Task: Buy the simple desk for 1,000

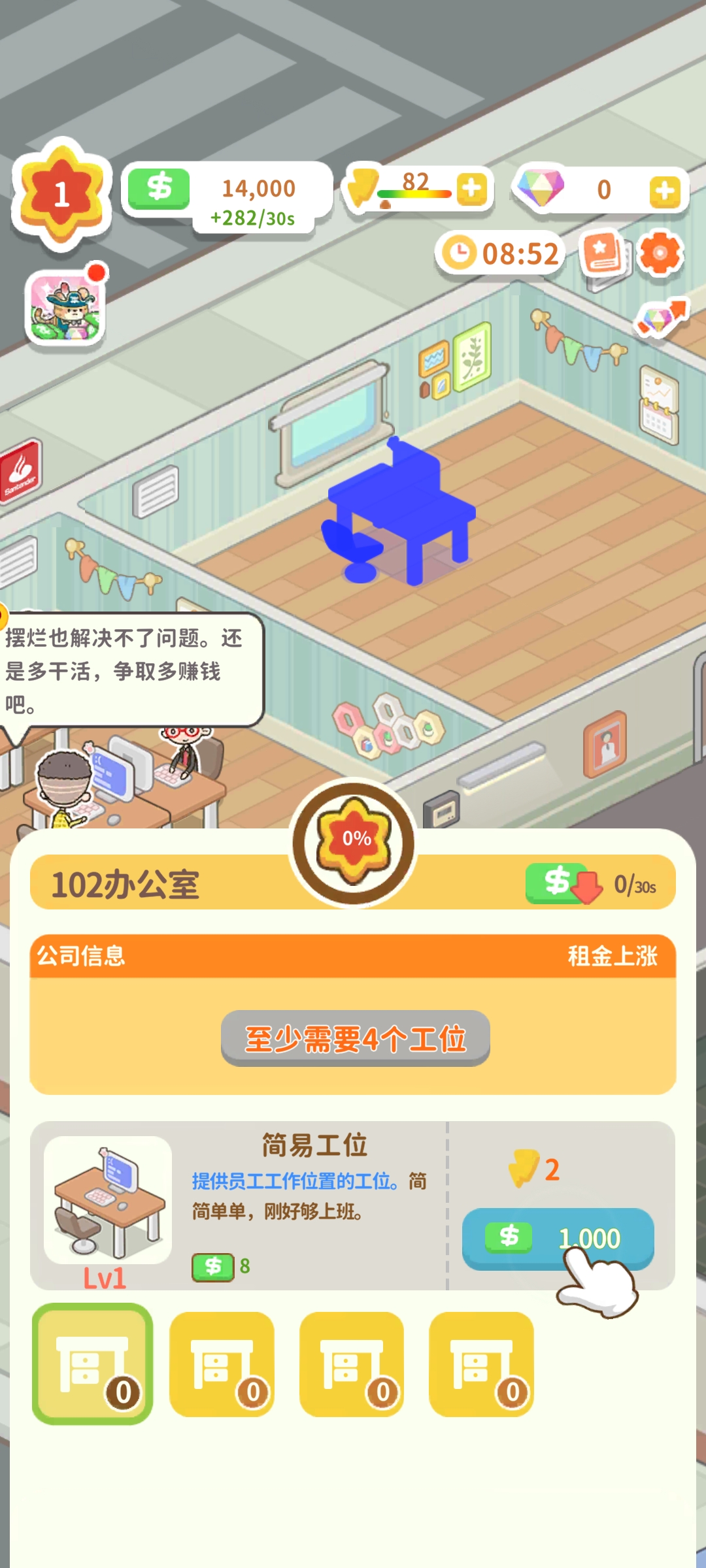Action: [557, 1237]
